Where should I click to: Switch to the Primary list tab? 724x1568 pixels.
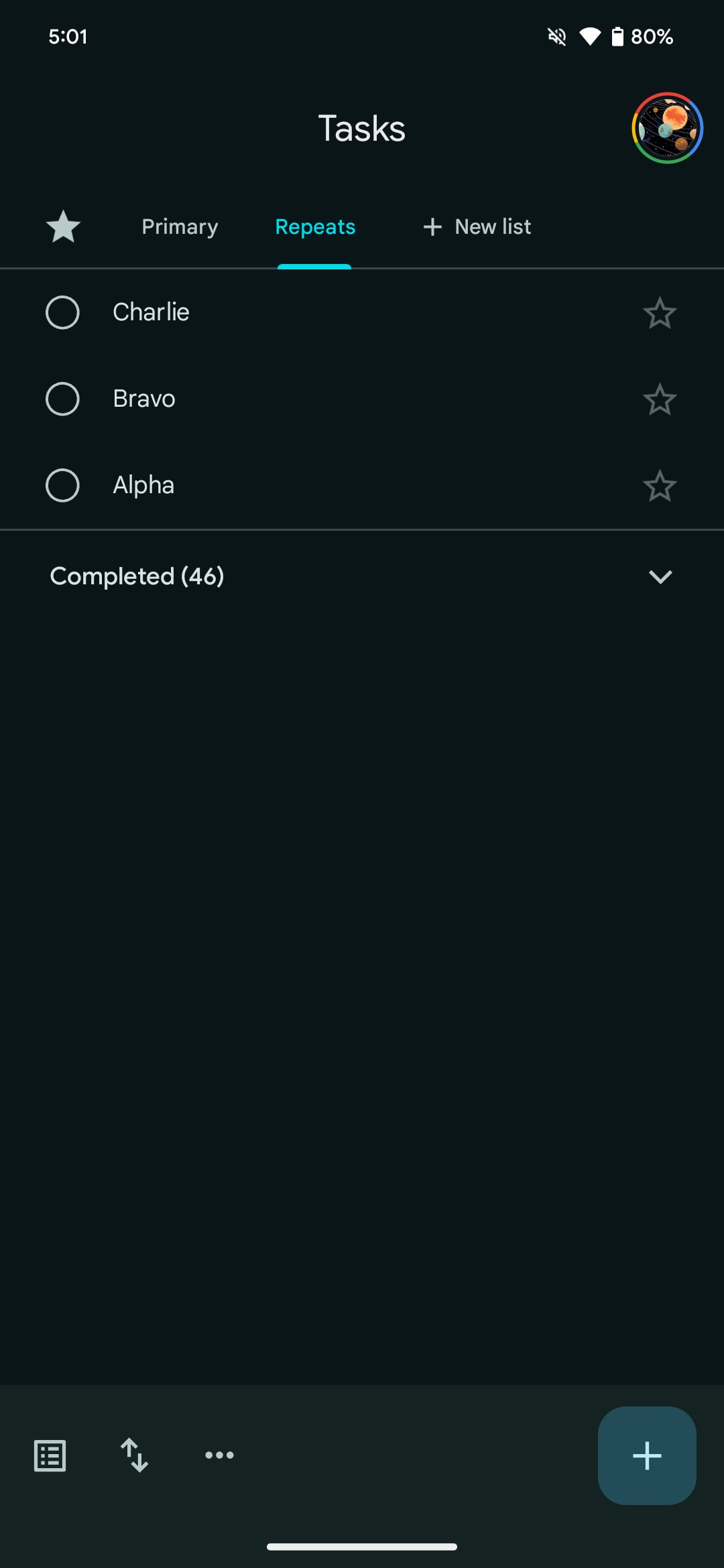click(180, 226)
